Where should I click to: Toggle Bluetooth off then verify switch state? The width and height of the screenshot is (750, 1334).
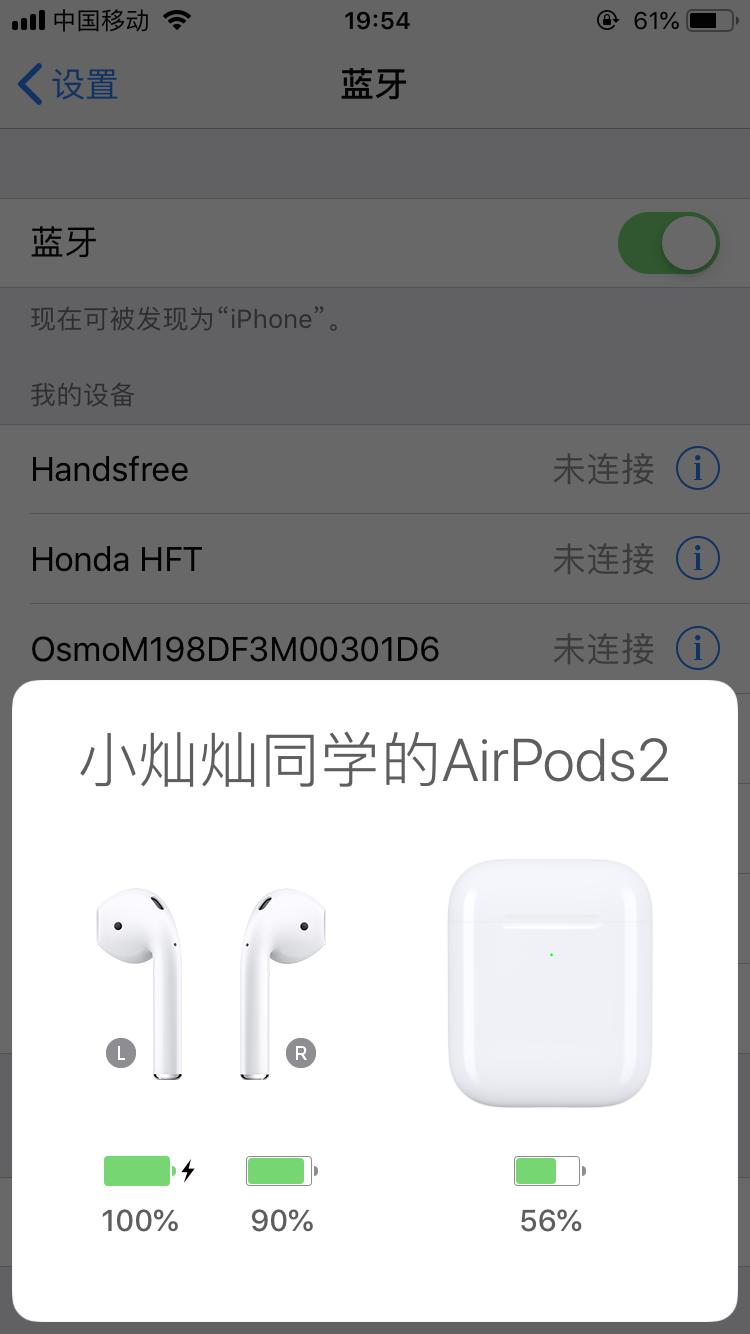point(667,242)
